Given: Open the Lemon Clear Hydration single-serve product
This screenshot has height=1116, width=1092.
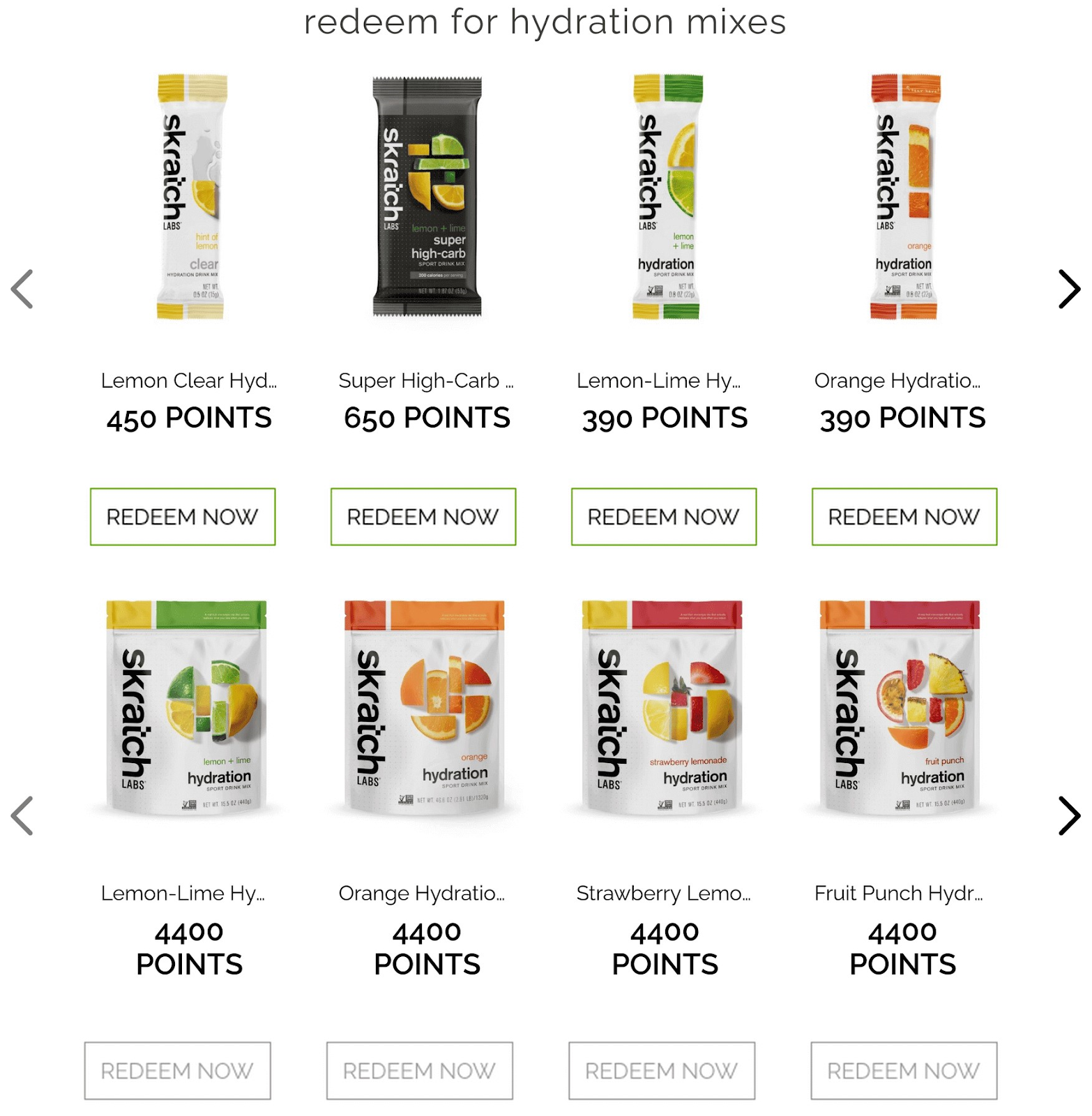Looking at the screenshot, I should click(x=190, y=197).
